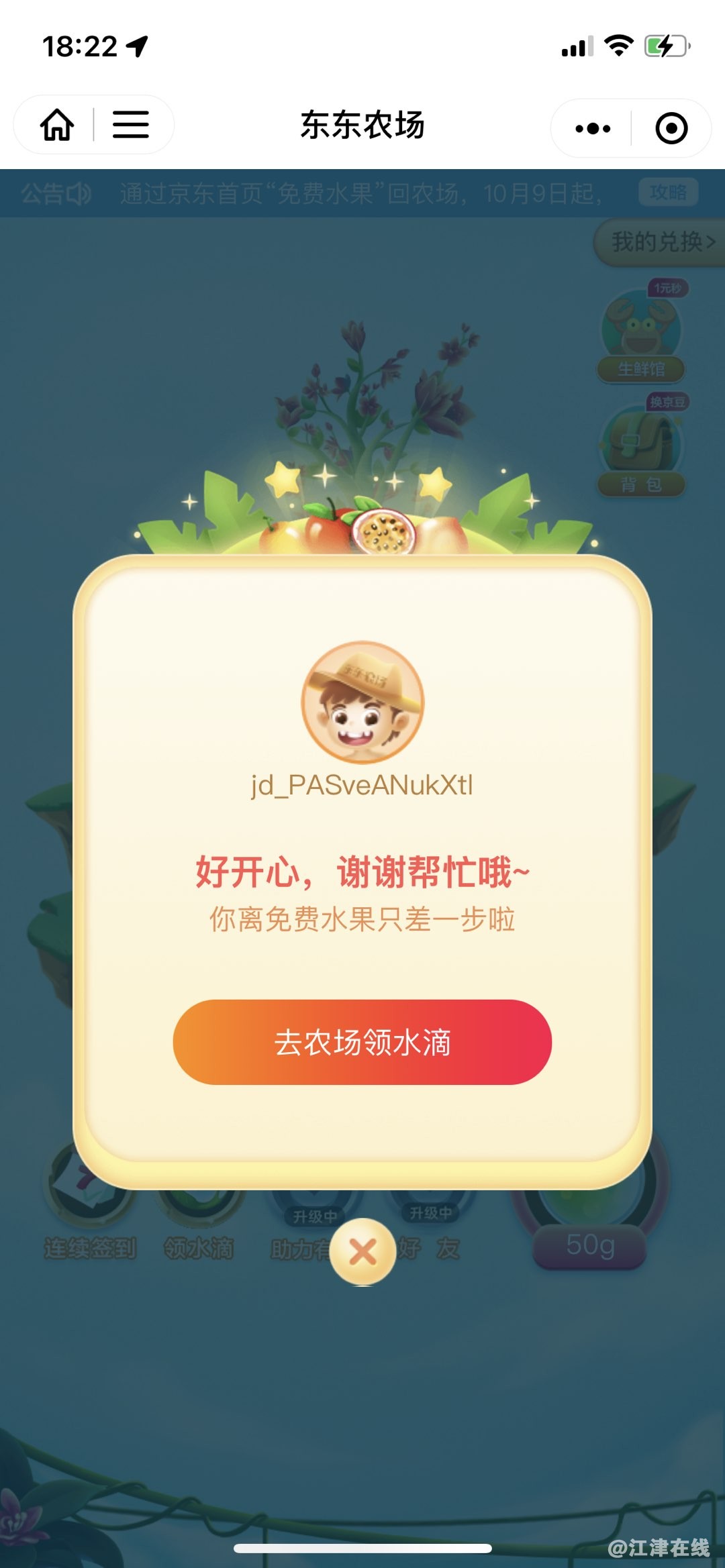The image size is (725, 1568).
Task: Go to the mini program home
Action: point(57,125)
